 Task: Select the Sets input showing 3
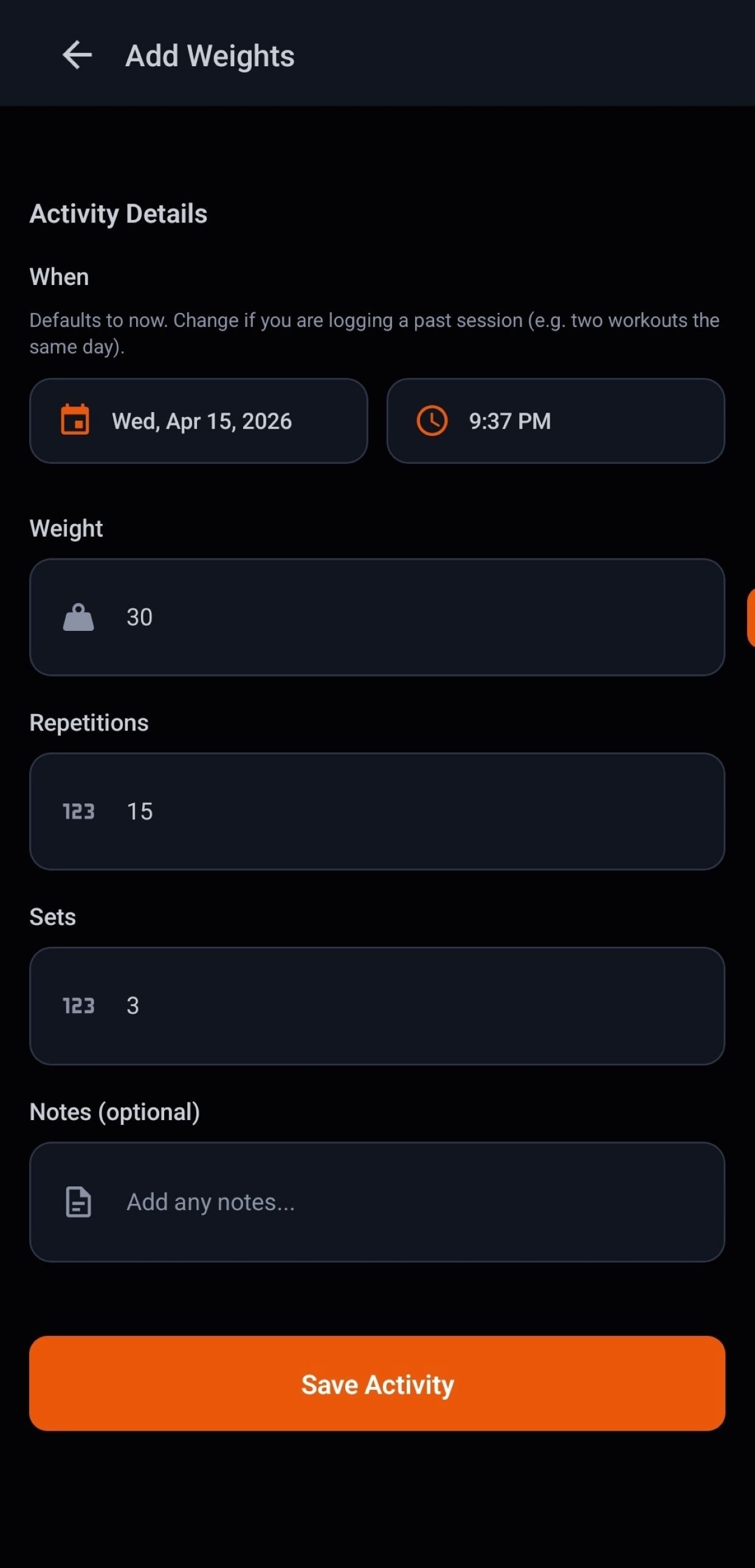coord(377,1005)
